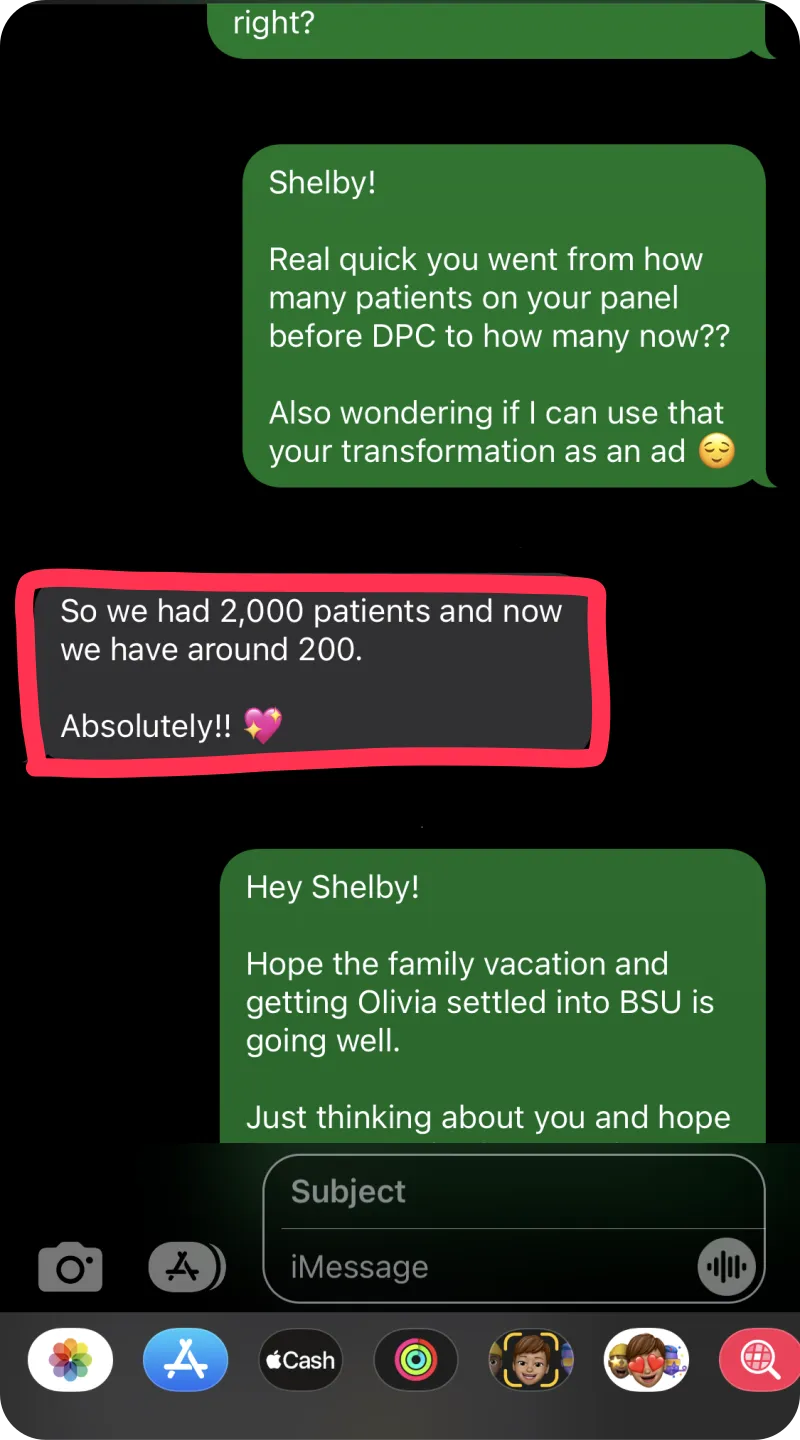Tap the iMessage text field
Image resolution: width=800 pixels, height=1440 pixels.
coord(490,1267)
